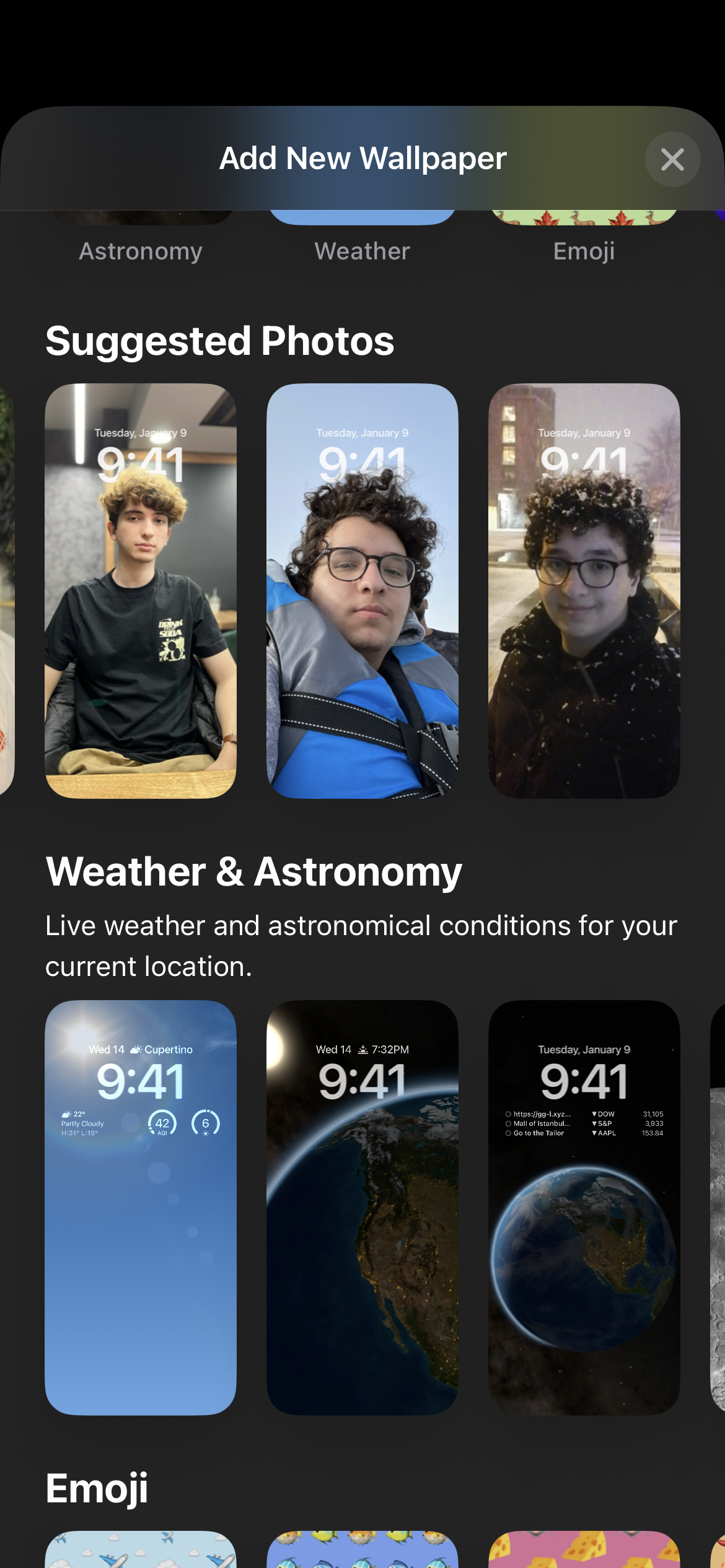Select the suggested photo with black t-shirt

141,591
